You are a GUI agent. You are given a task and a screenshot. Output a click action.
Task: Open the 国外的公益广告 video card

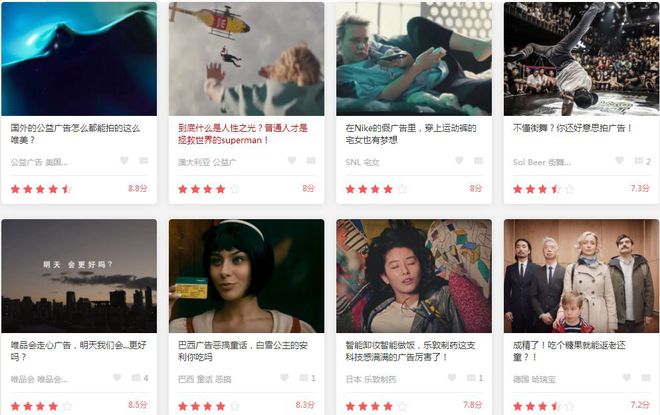[x=78, y=59]
